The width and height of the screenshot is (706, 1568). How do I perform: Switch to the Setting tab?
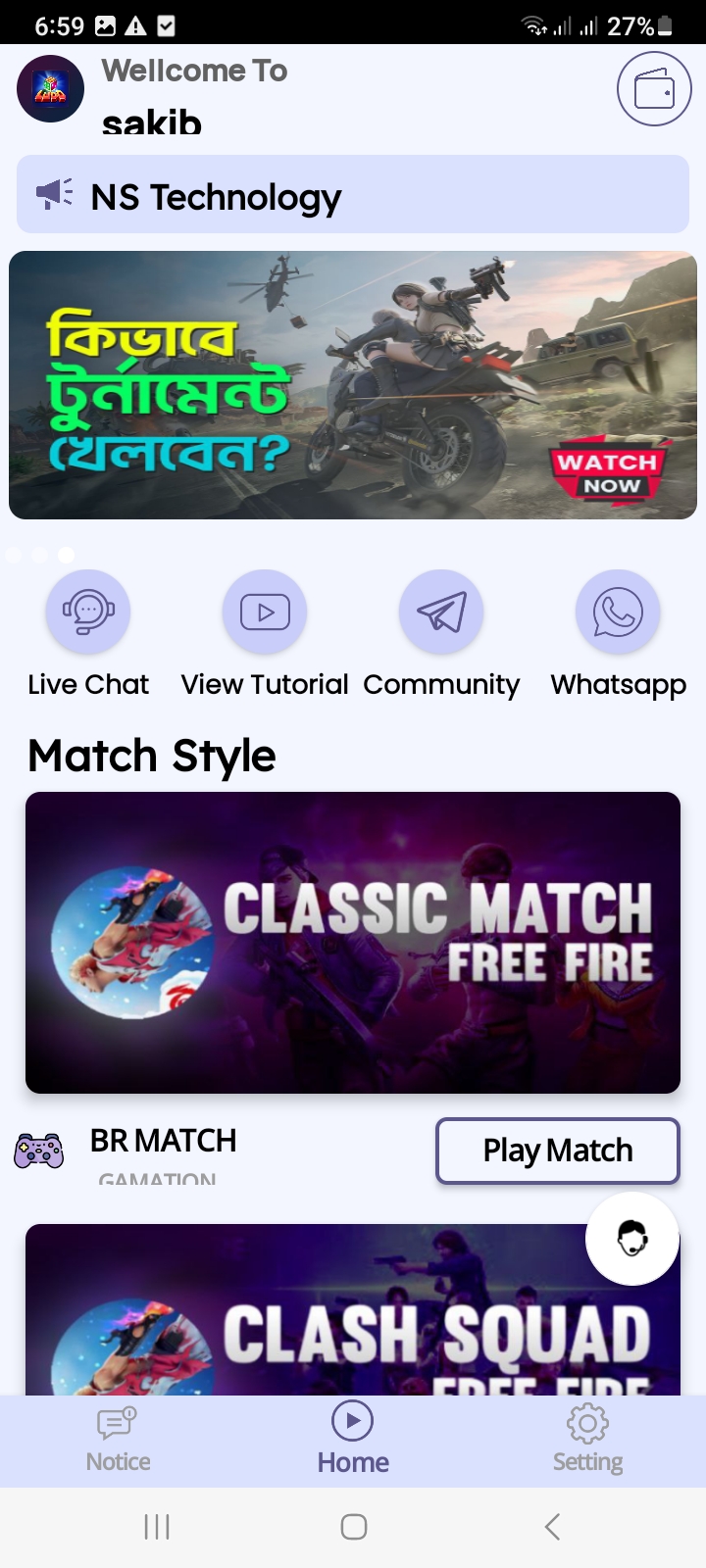point(587,1441)
